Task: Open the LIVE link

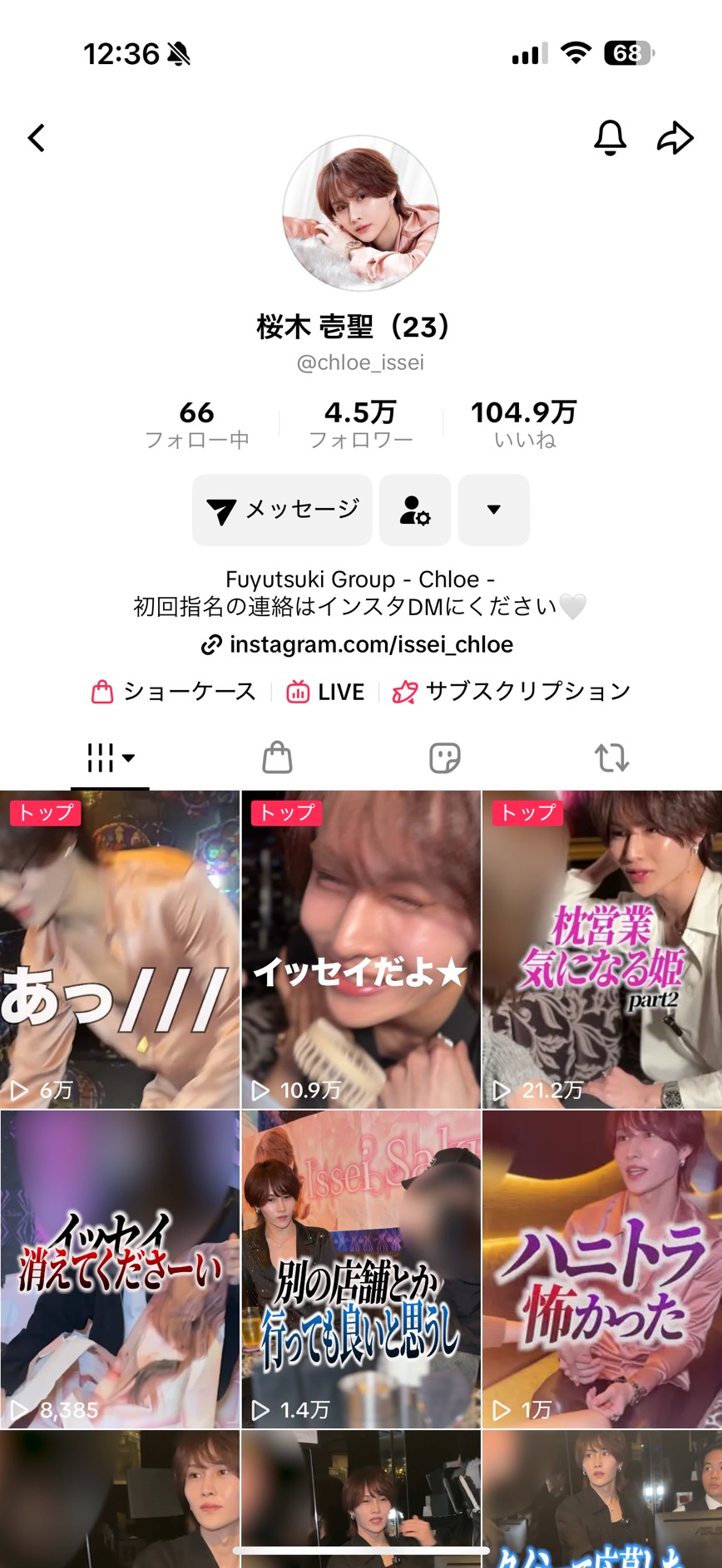Action: pyautogui.click(x=325, y=692)
